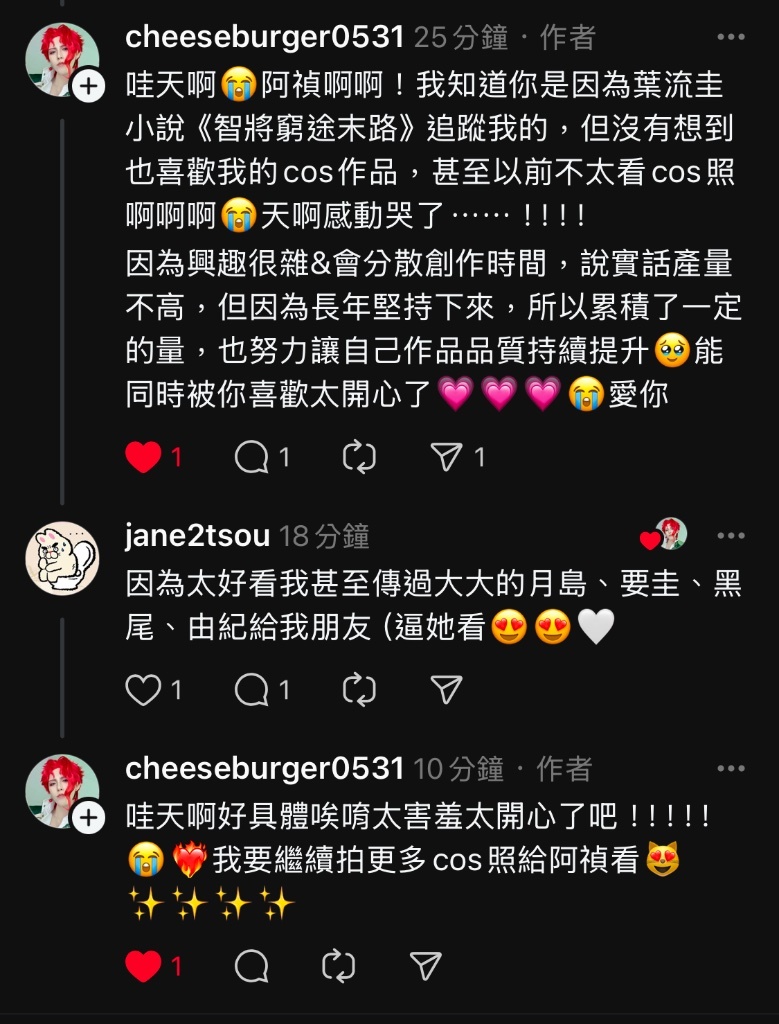Like jane2tsou's comment
This screenshot has height=1024, width=779.
pyautogui.click(x=144, y=689)
